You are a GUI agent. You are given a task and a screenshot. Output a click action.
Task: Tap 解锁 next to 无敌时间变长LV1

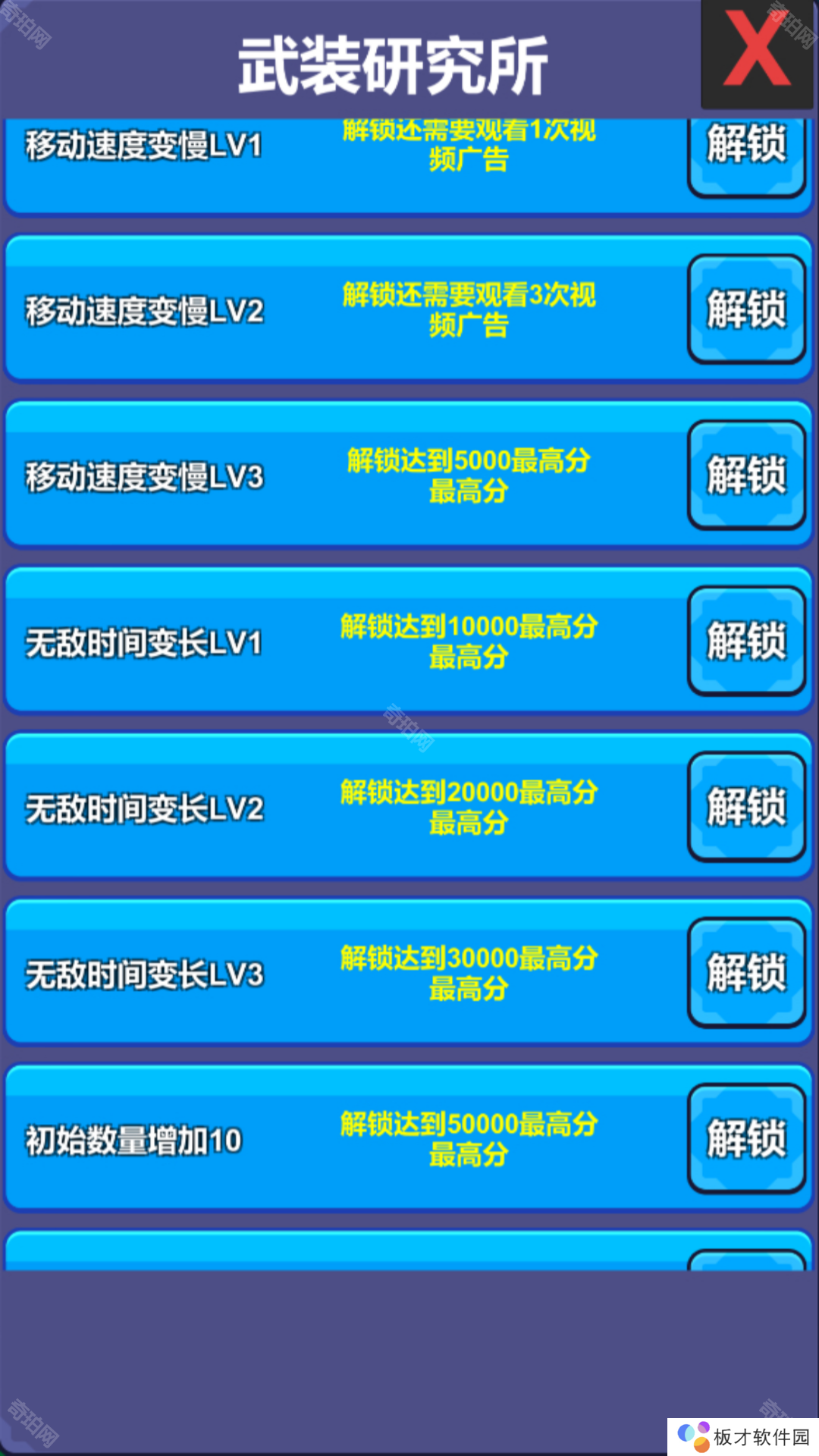pos(746,641)
